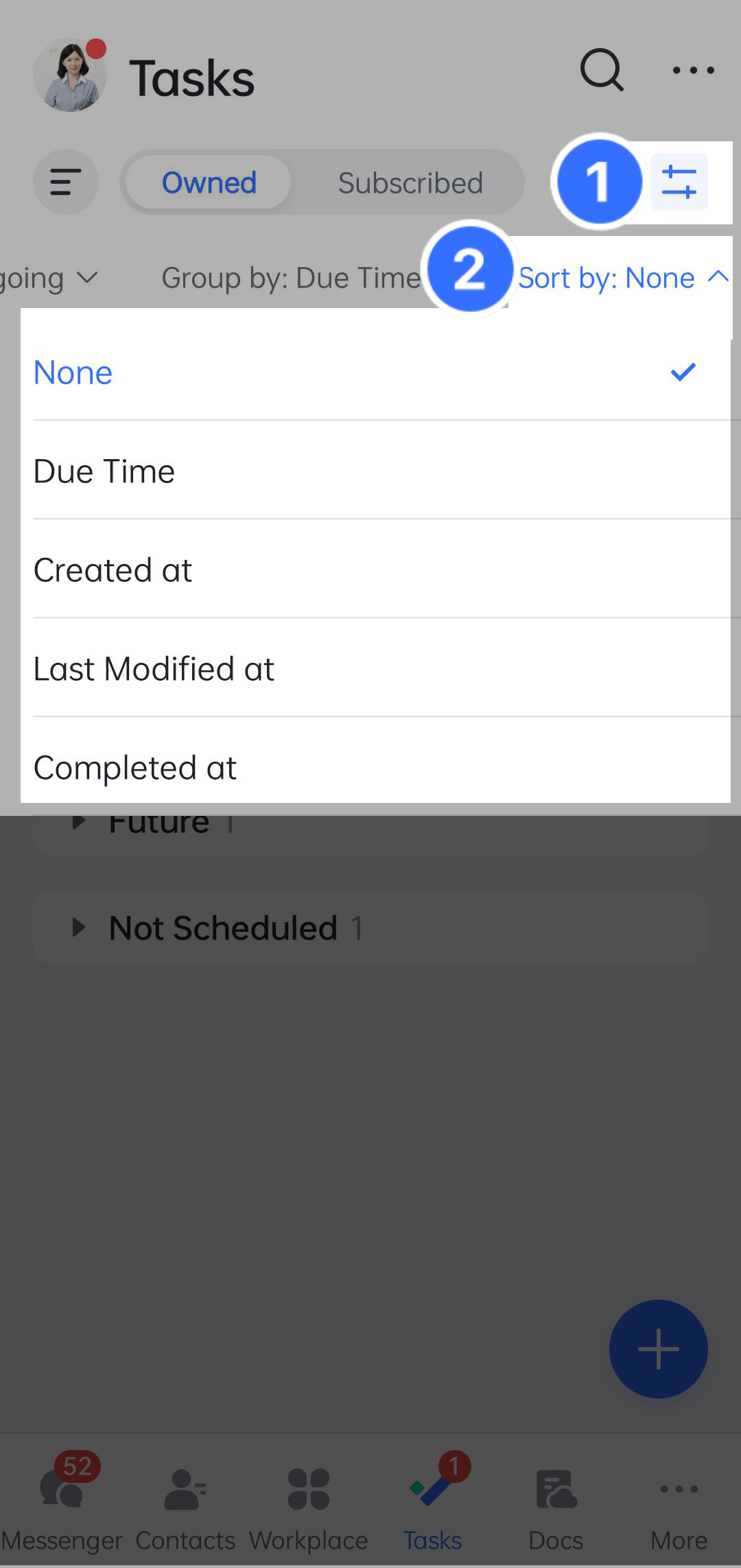The height and width of the screenshot is (1568, 741).
Task: Open the three-dot overflow menu
Action: coord(693,70)
